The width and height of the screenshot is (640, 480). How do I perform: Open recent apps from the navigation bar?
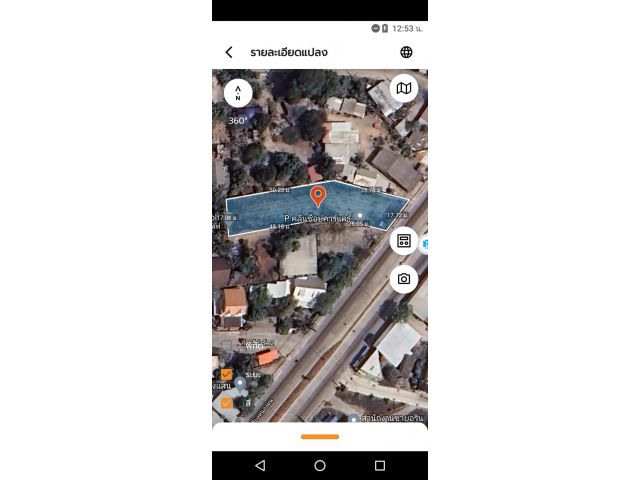click(x=380, y=466)
